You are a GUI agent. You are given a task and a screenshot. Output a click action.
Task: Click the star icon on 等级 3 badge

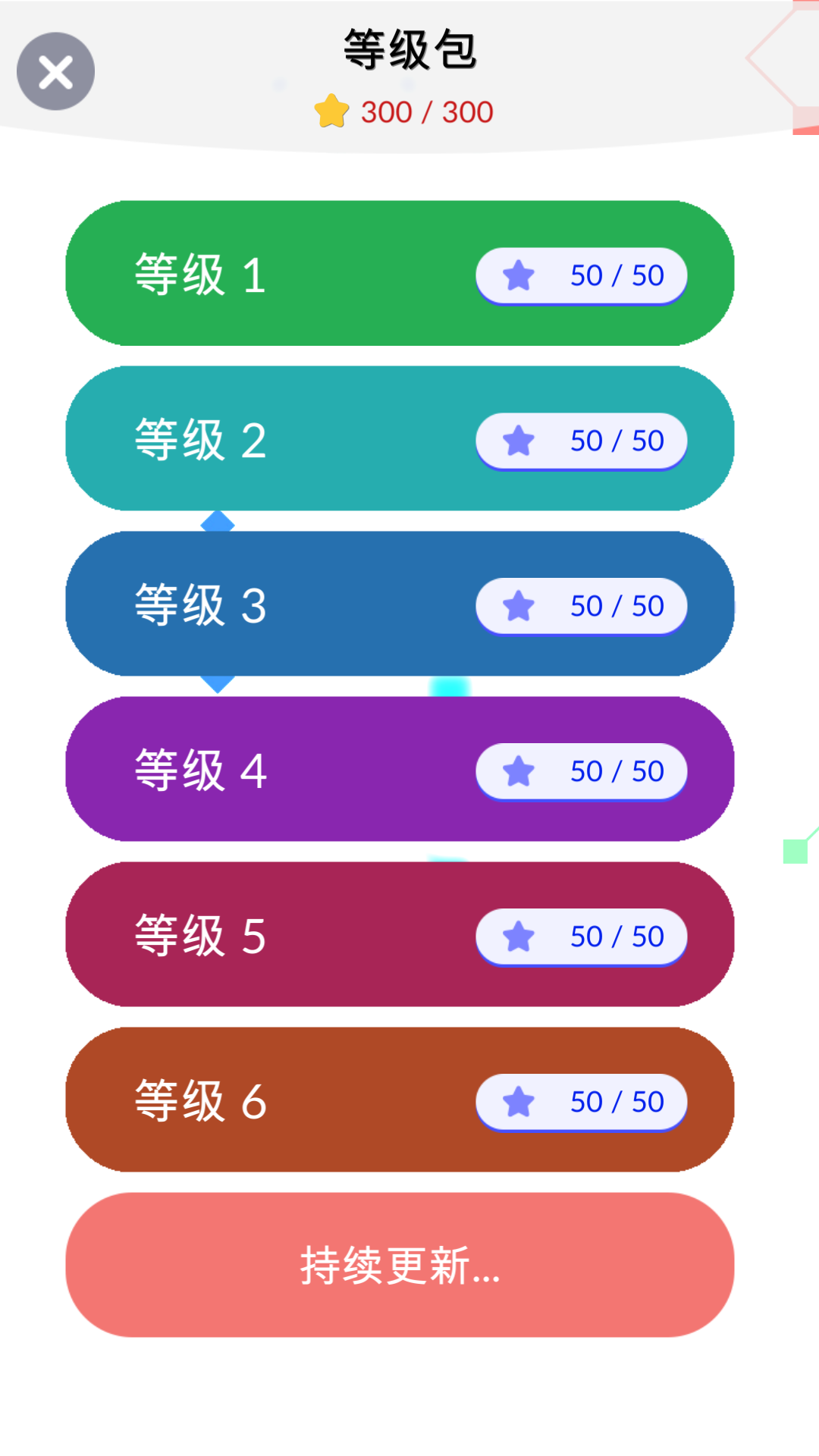[x=518, y=606]
